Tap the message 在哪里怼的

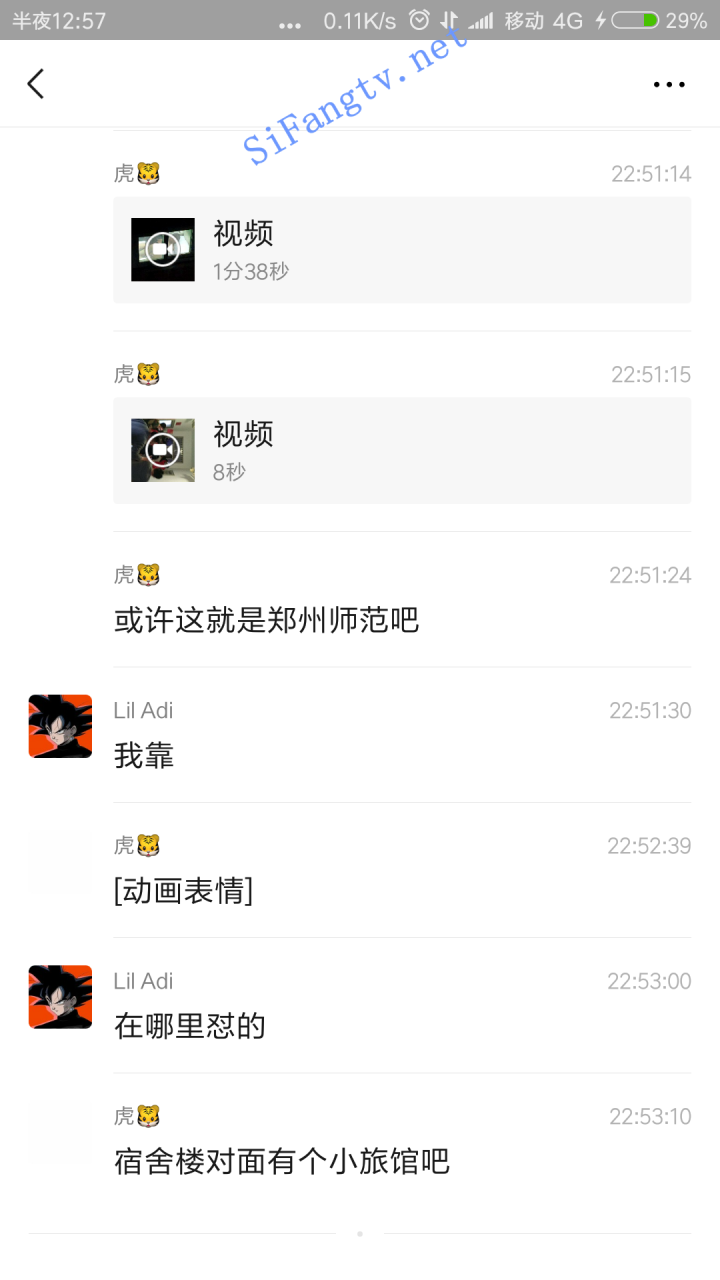192,1027
